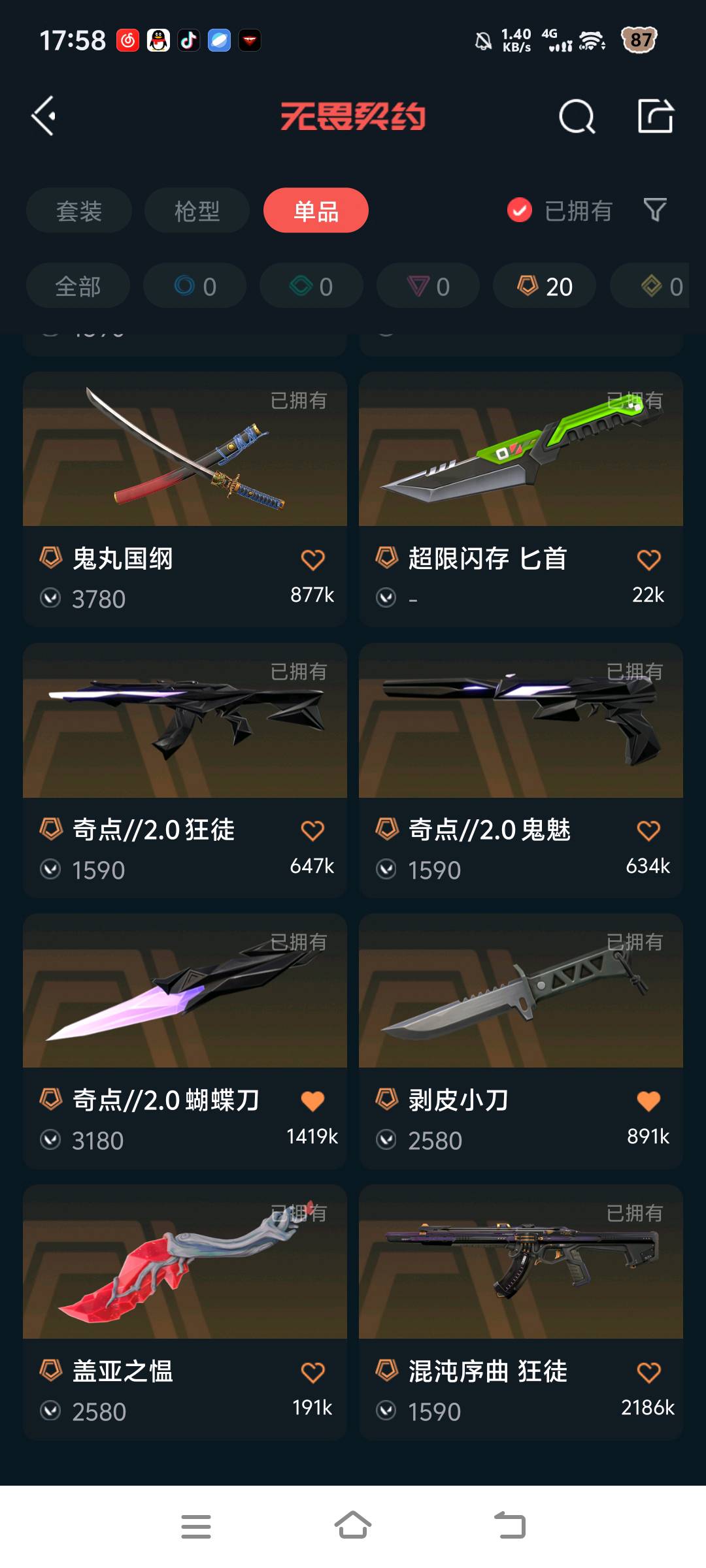Screen dimensions: 706x1568
Task: Select the 全部 rarity chip
Action: (x=78, y=286)
